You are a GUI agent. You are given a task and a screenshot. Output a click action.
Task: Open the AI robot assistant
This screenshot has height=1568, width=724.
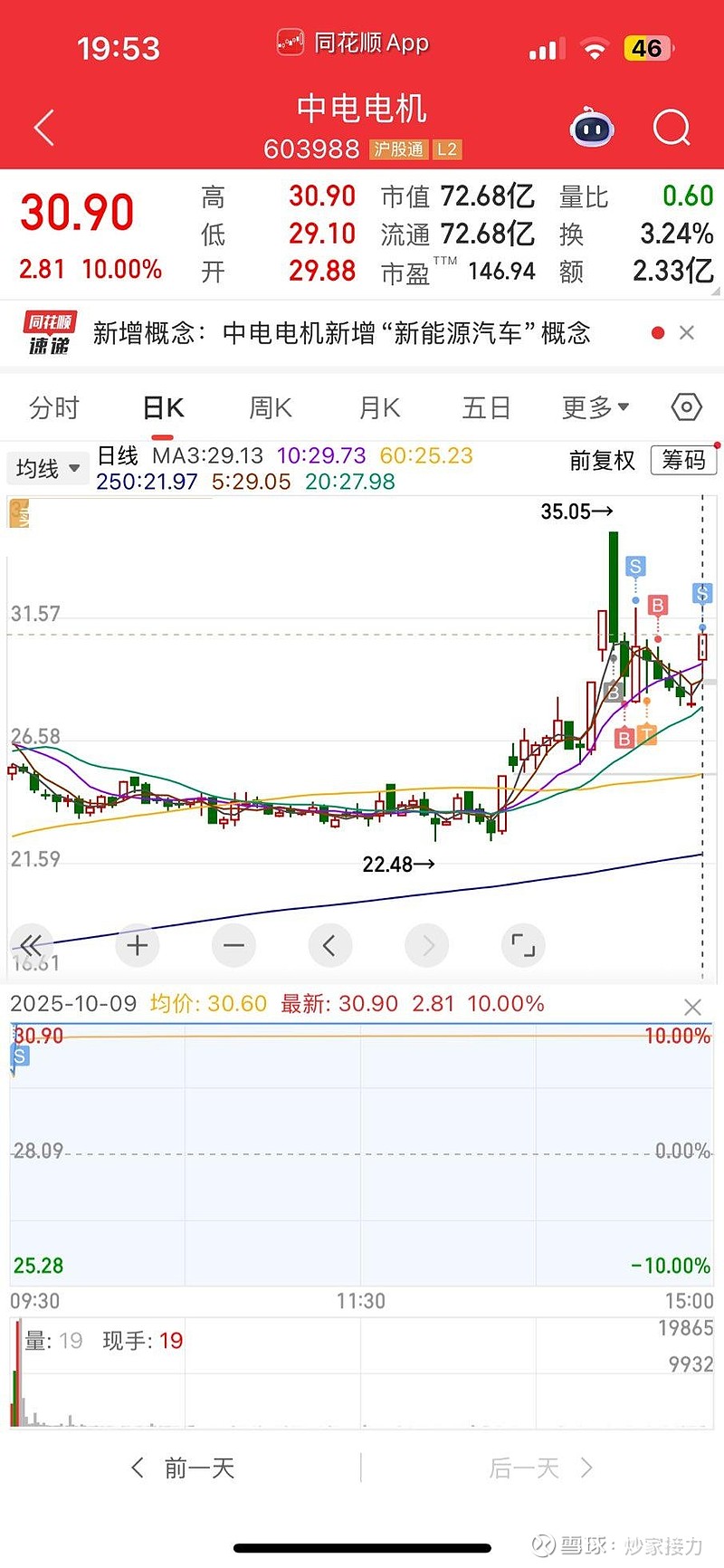click(592, 128)
